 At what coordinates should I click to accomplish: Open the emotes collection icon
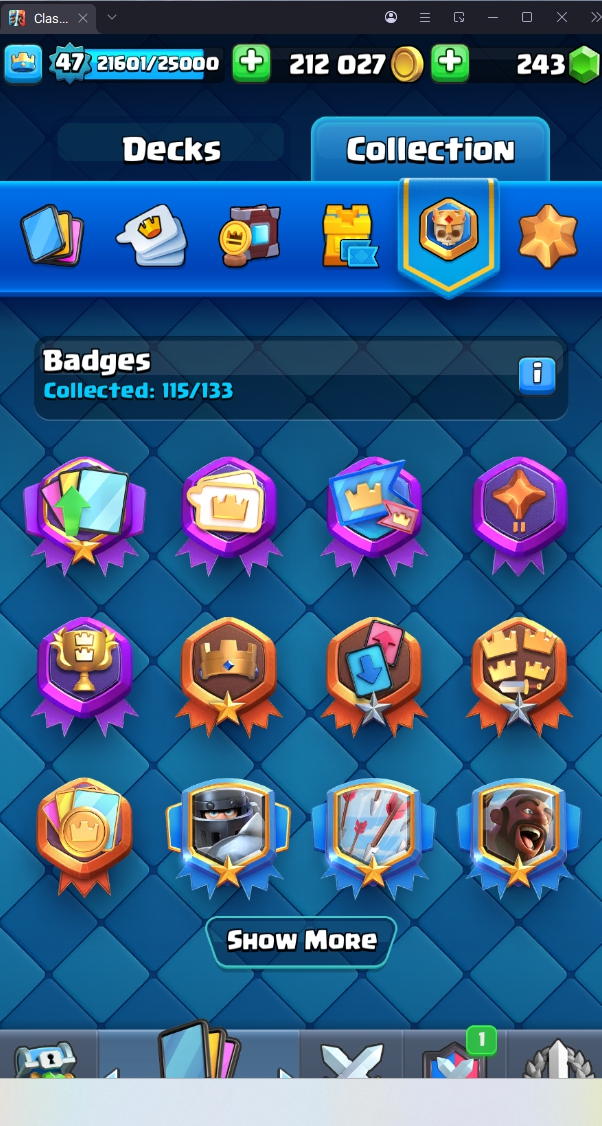150,236
